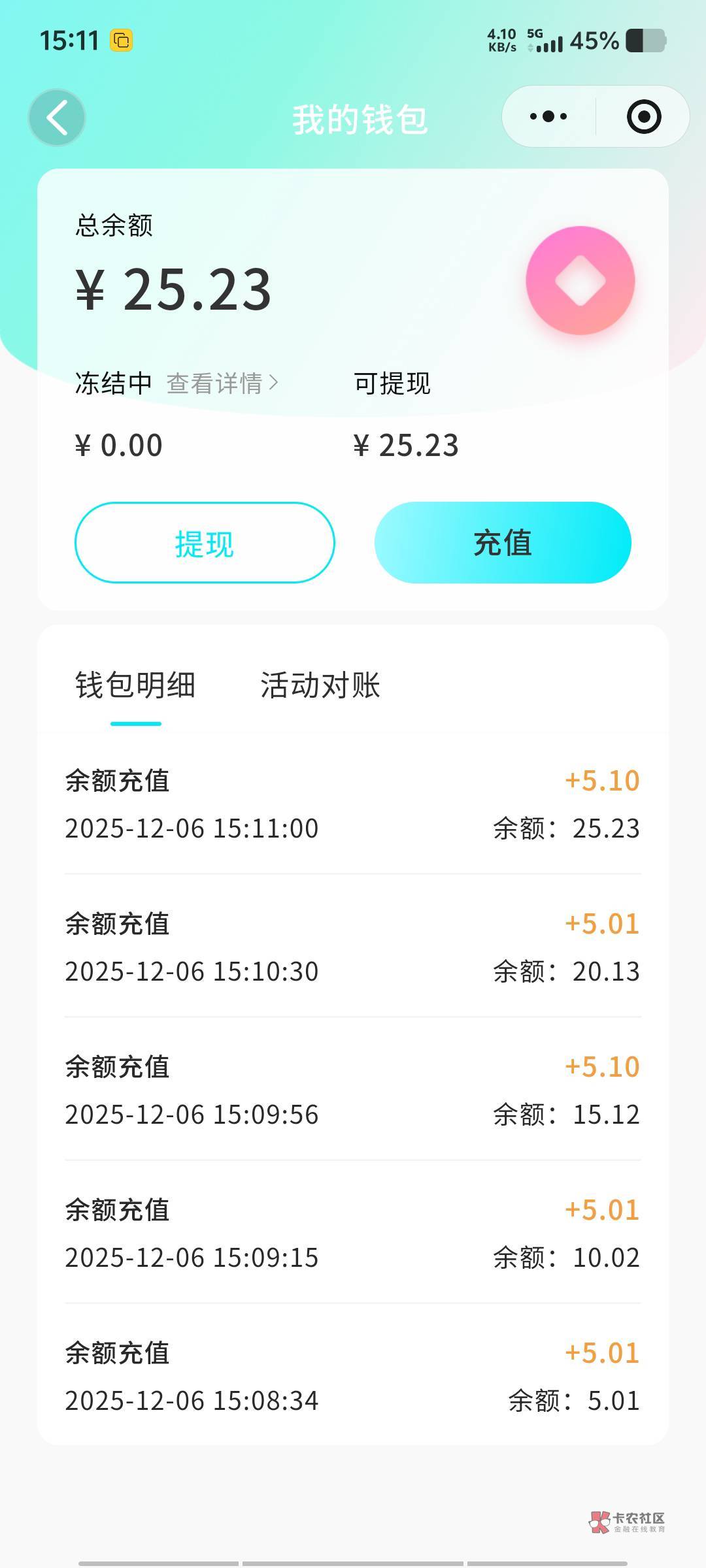Tap the 充值 recharge button
This screenshot has width=706, height=1568.
pos(502,542)
